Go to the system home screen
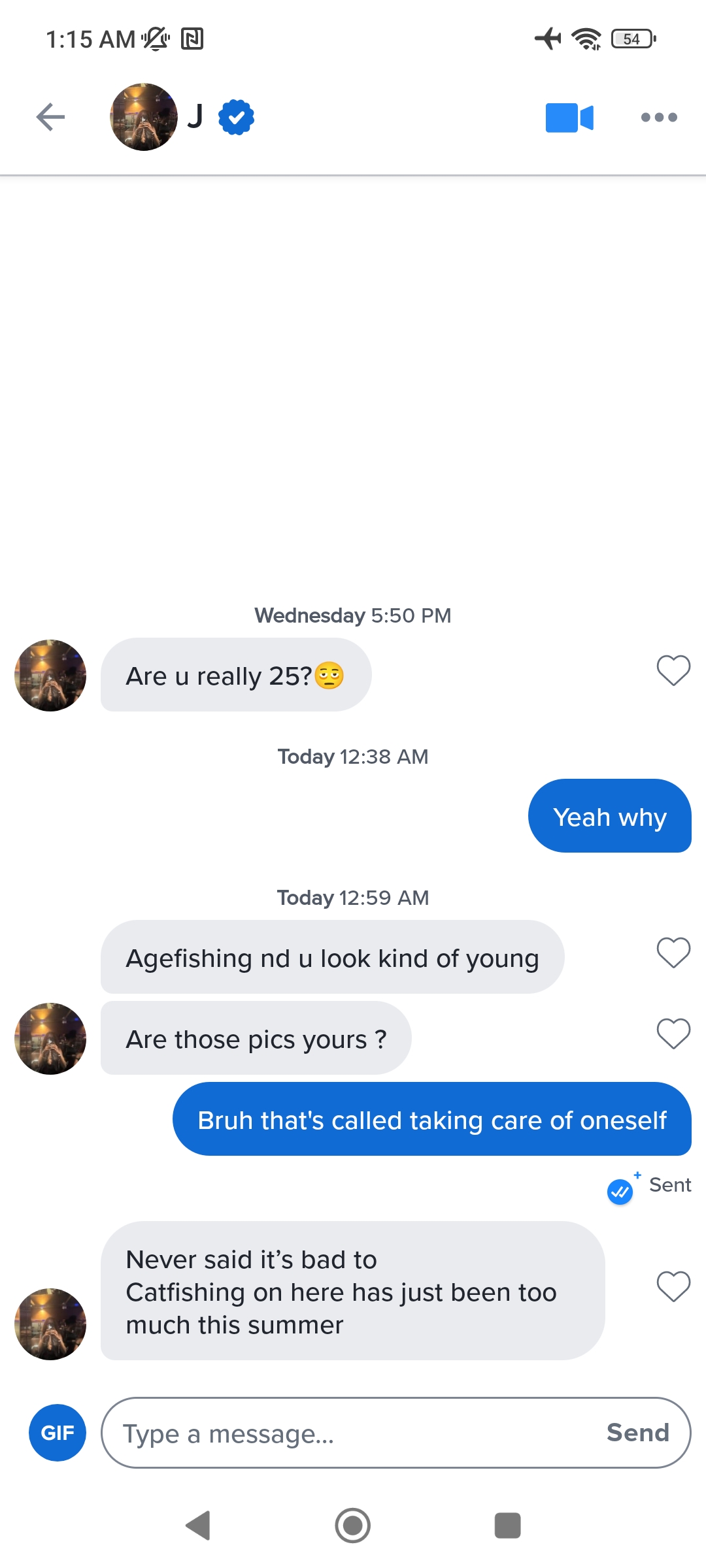 click(353, 1526)
